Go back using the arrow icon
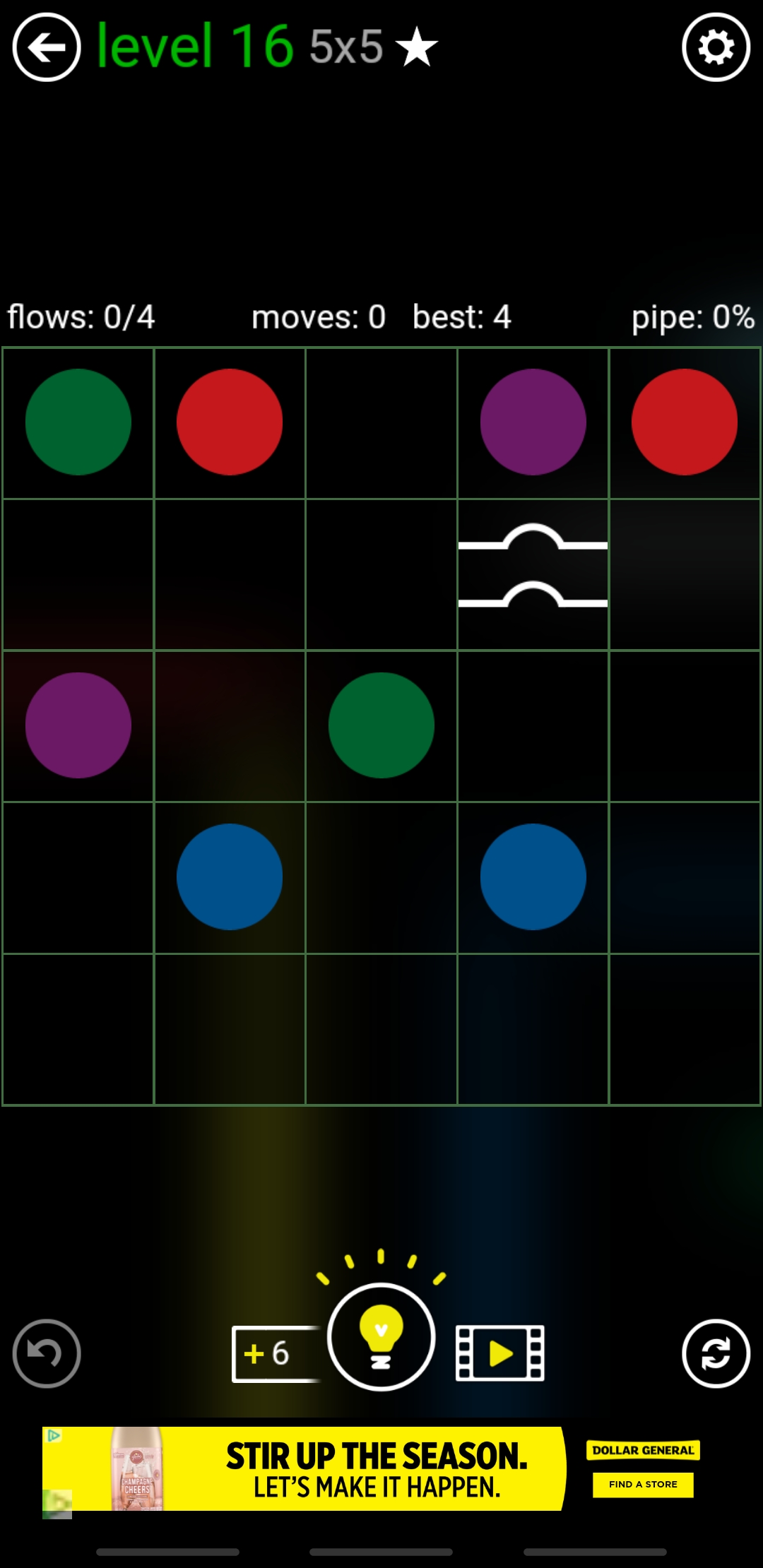This screenshot has width=763, height=1568. tap(47, 47)
